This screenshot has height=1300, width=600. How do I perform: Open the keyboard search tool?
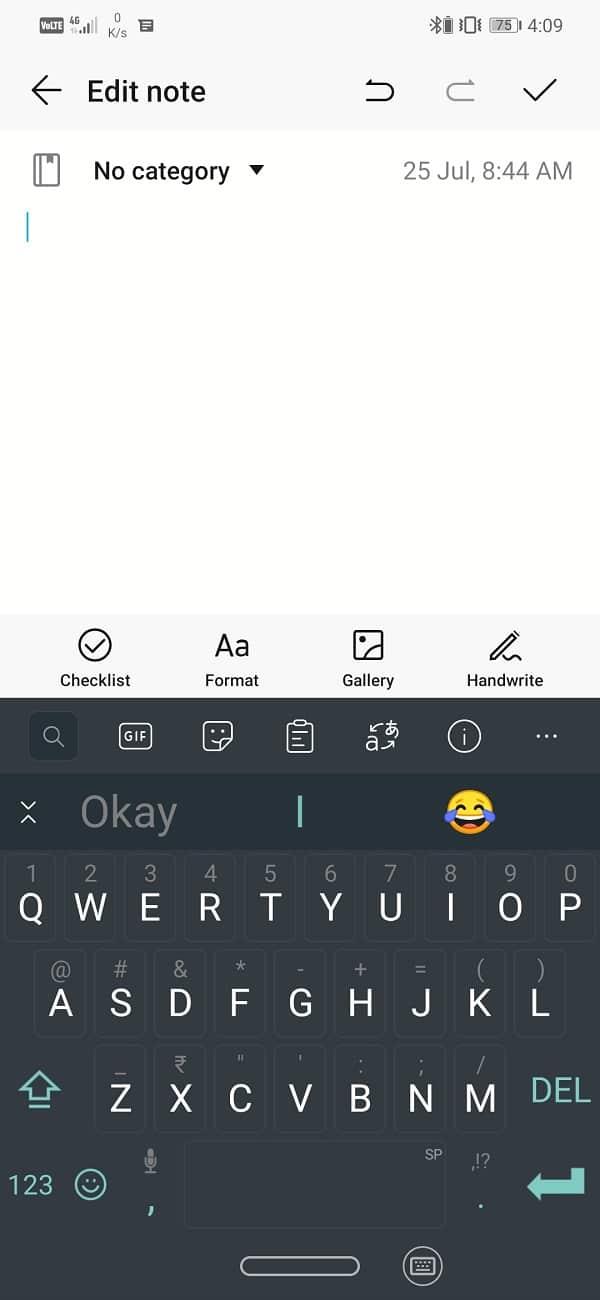(x=54, y=737)
